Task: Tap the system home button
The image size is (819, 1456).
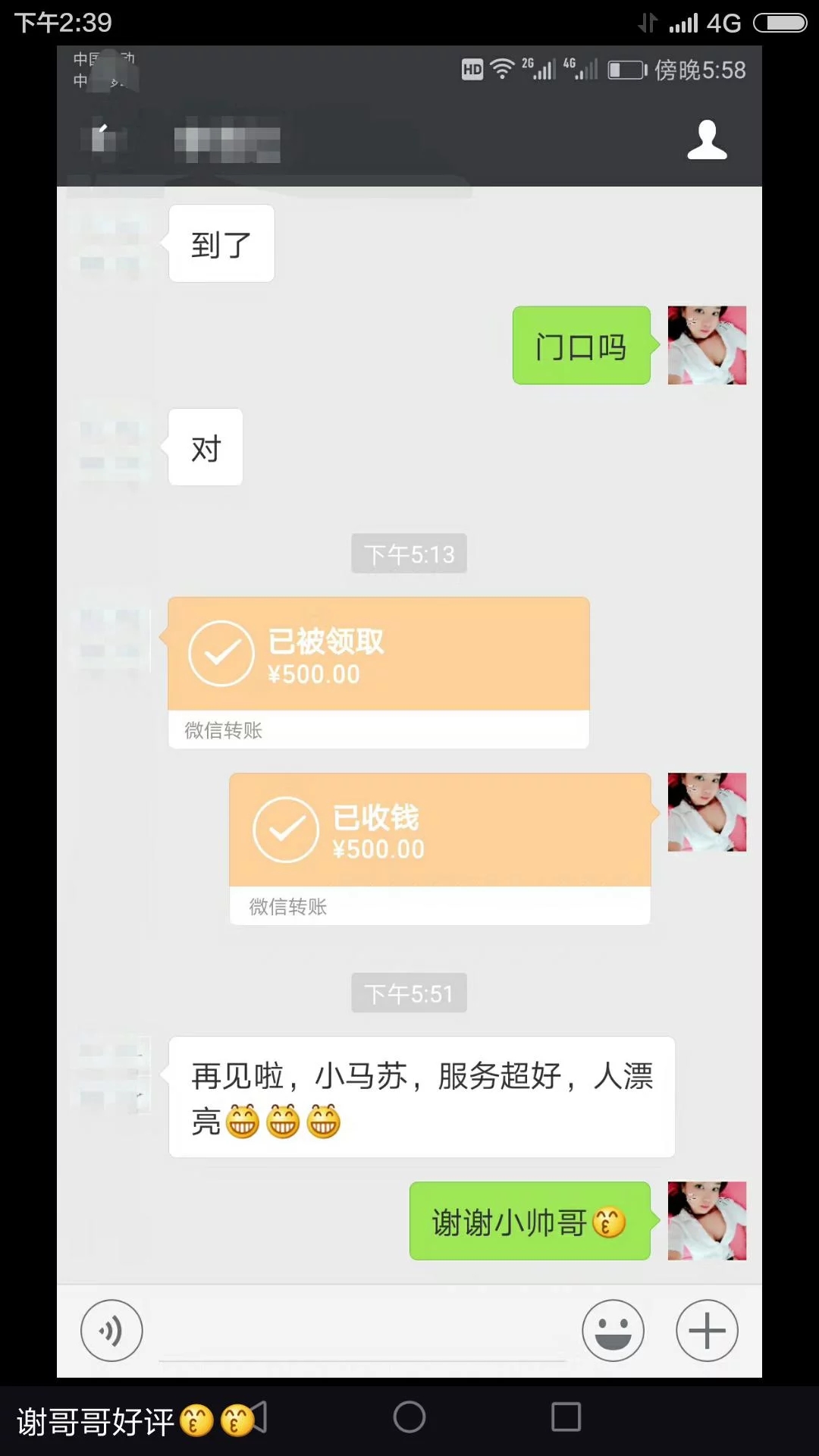Action: (x=409, y=1417)
